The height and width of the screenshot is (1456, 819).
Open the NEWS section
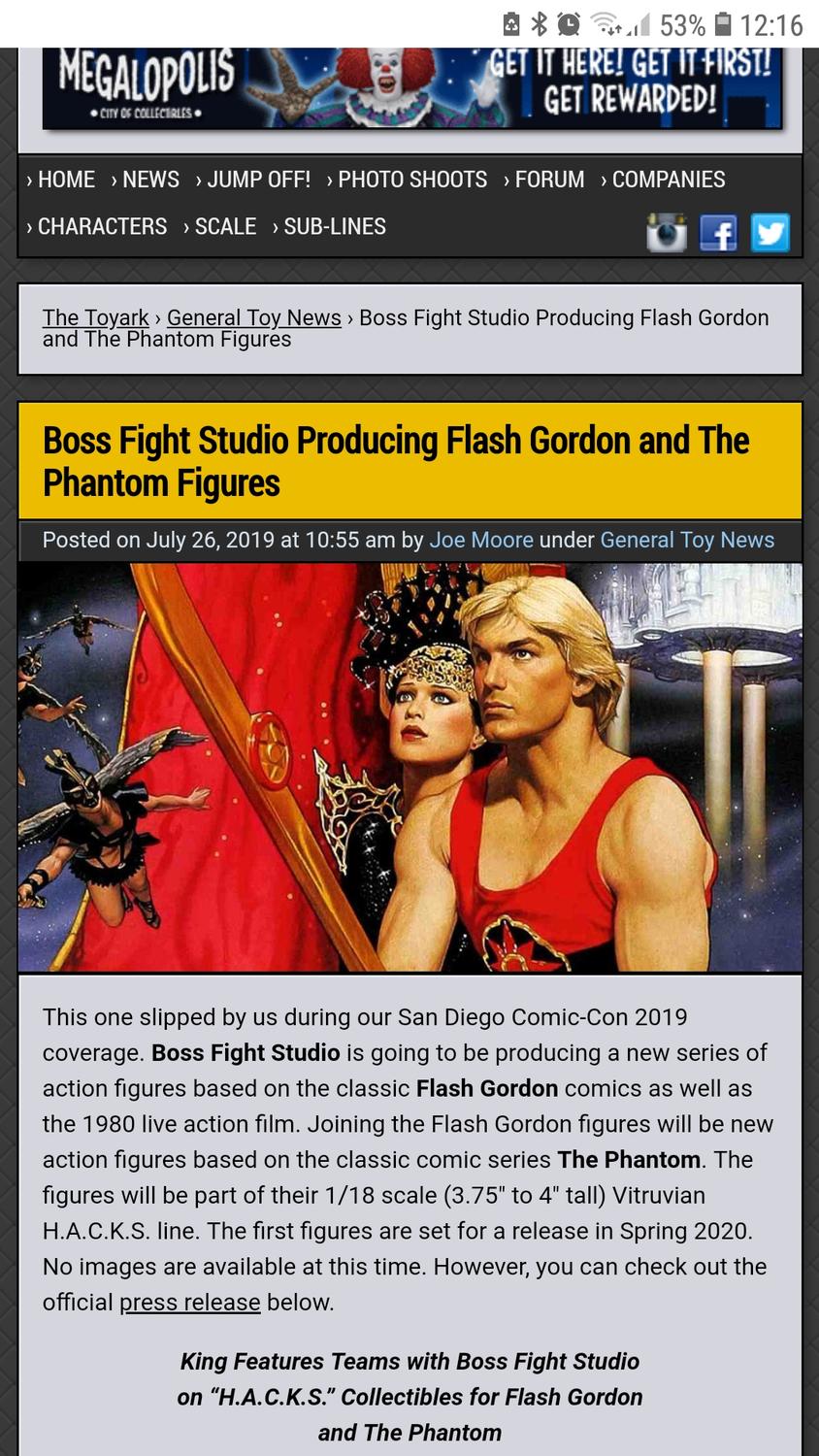click(150, 180)
